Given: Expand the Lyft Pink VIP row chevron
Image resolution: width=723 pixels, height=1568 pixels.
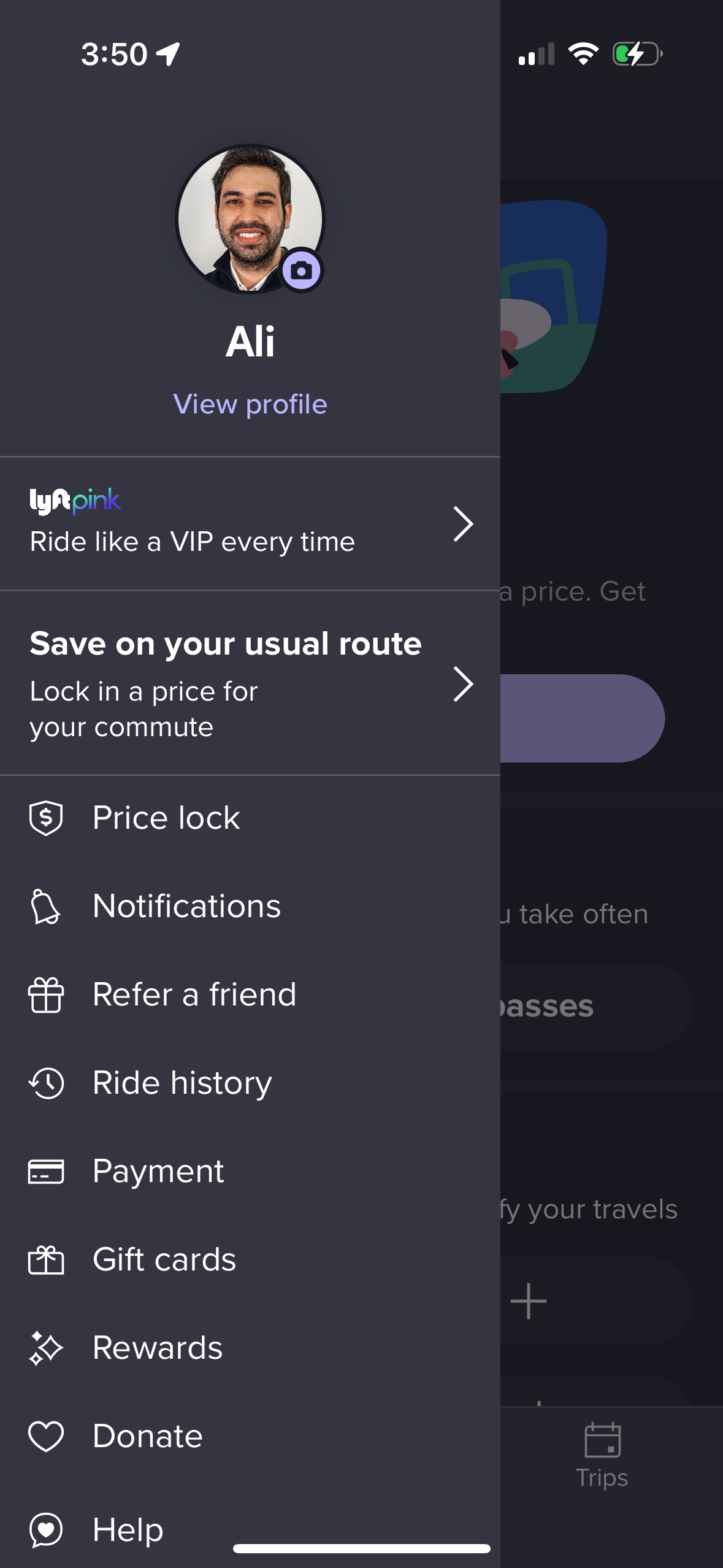Looking at the screenshot, I should [464, 525].
